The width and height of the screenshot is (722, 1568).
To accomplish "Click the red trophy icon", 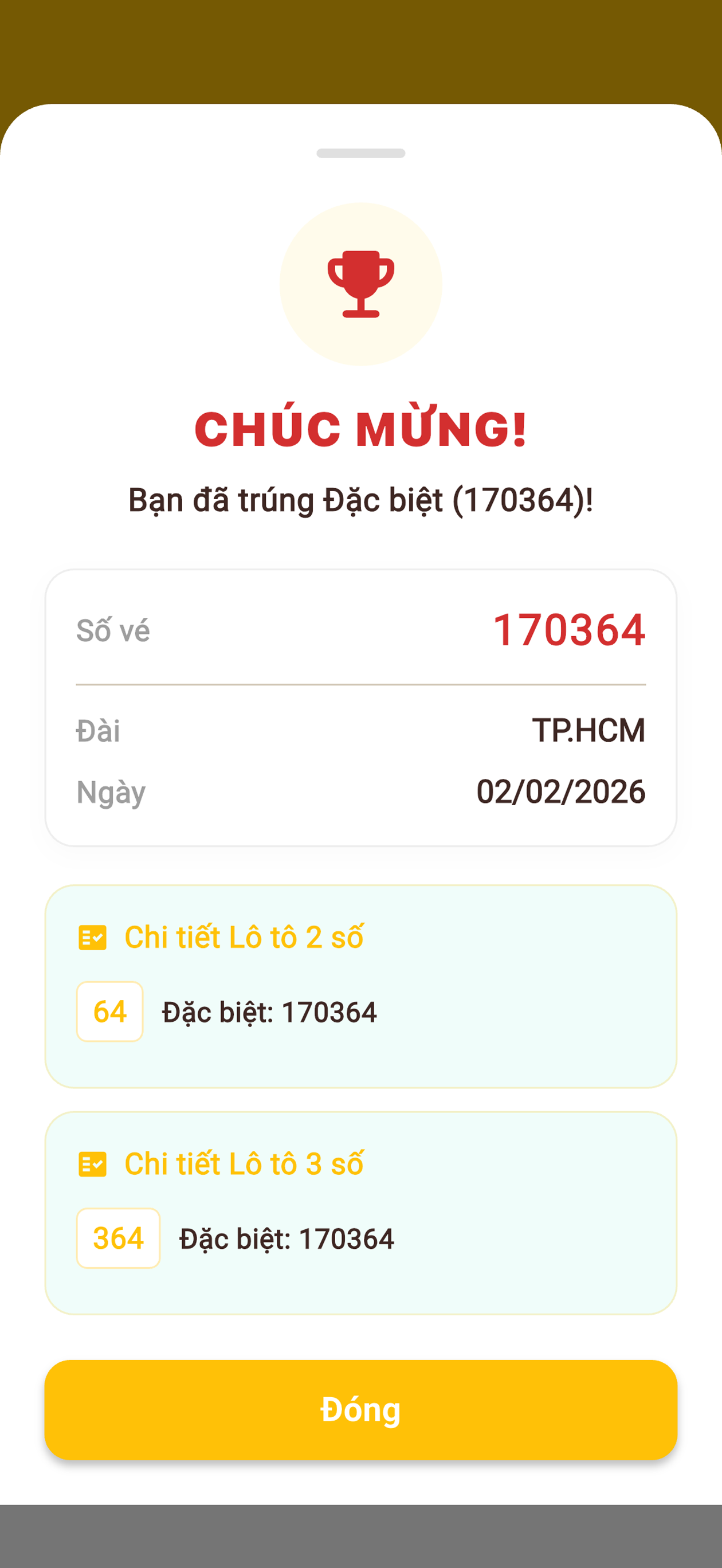I will (360, 284).
